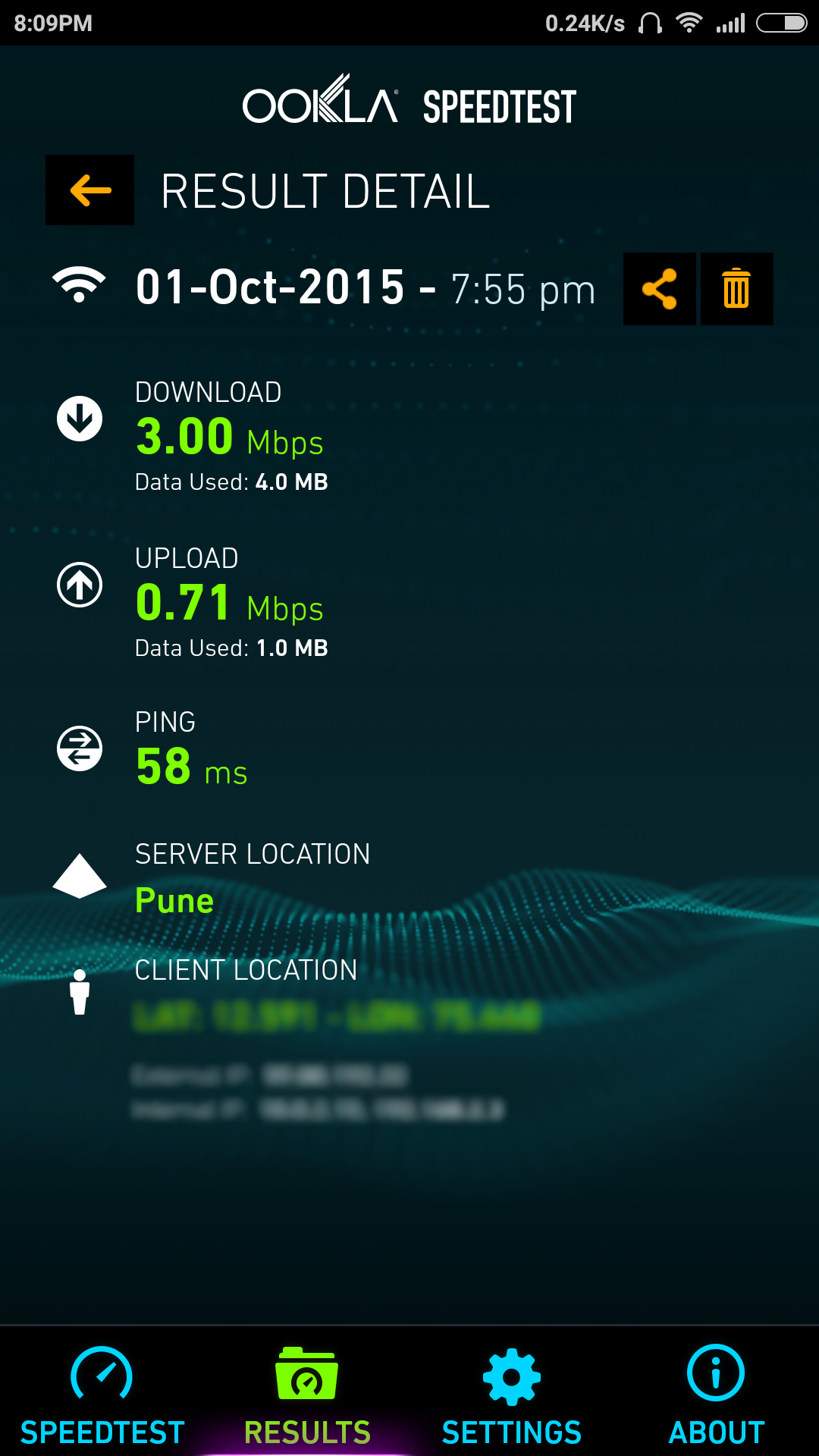The height and width of the screenshot is (1456, 819).
Task: Open the Results tab
Action: click(x=307, y=1395)
